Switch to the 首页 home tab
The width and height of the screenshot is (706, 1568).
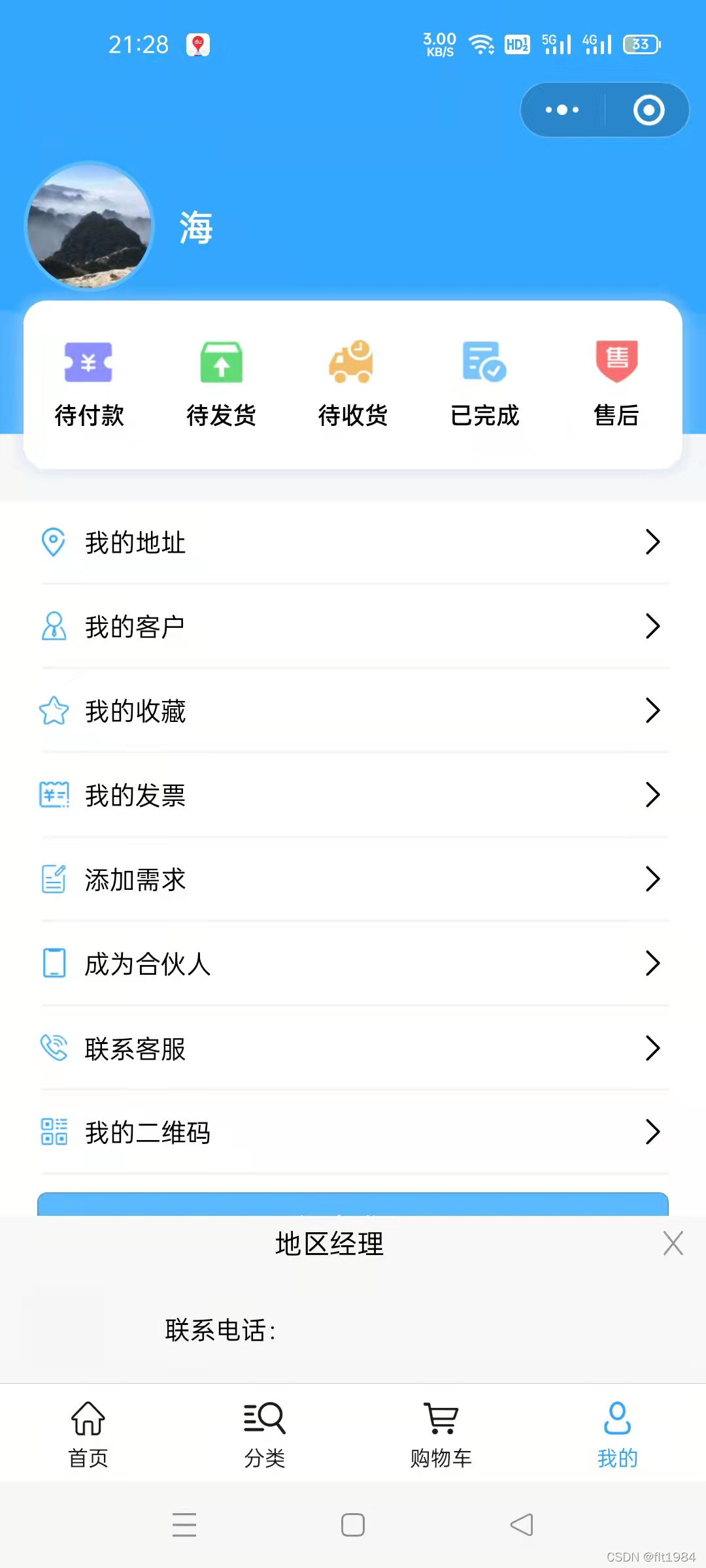coord(88,1435)
